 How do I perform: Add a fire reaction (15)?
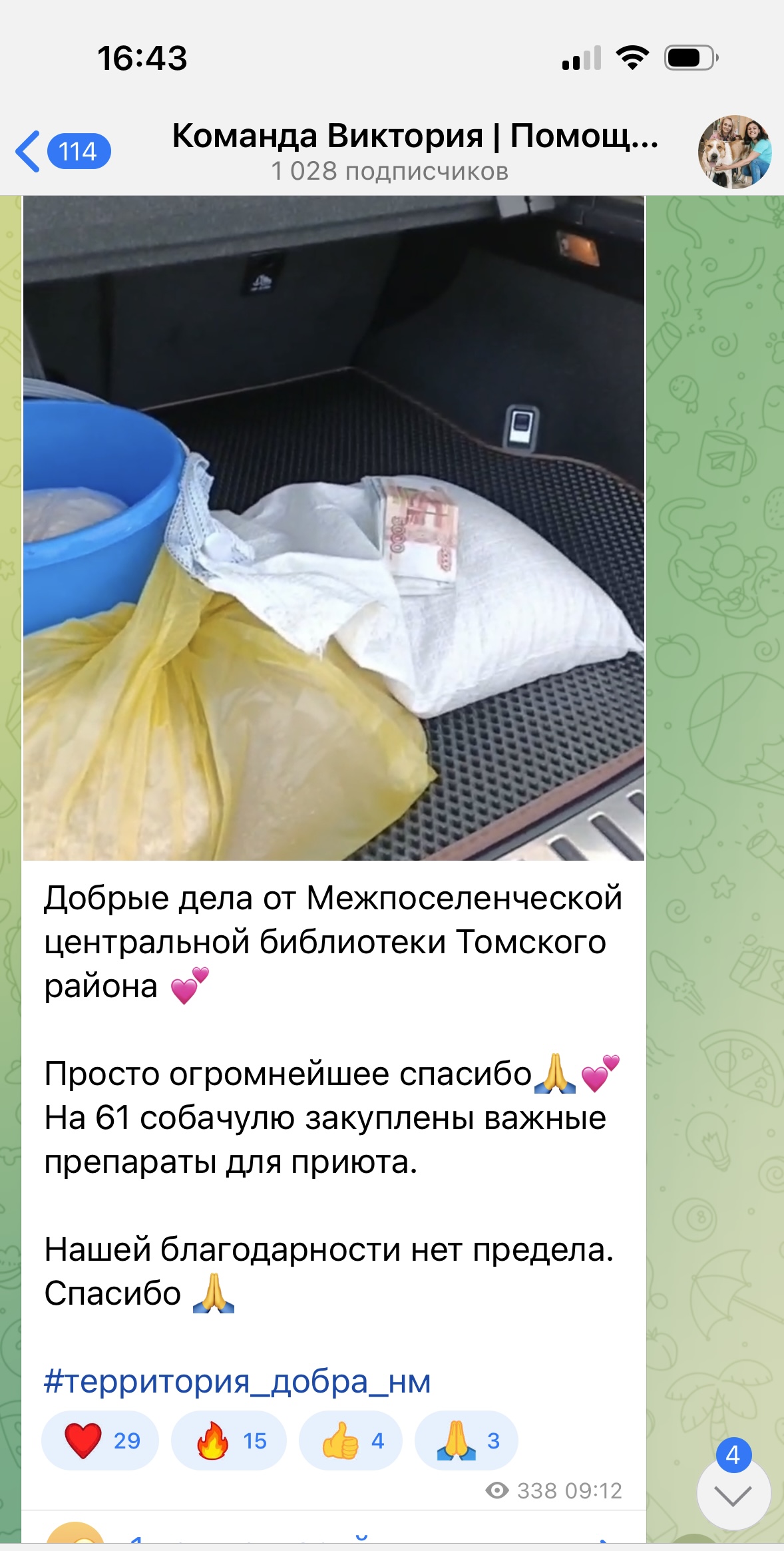229,1440
